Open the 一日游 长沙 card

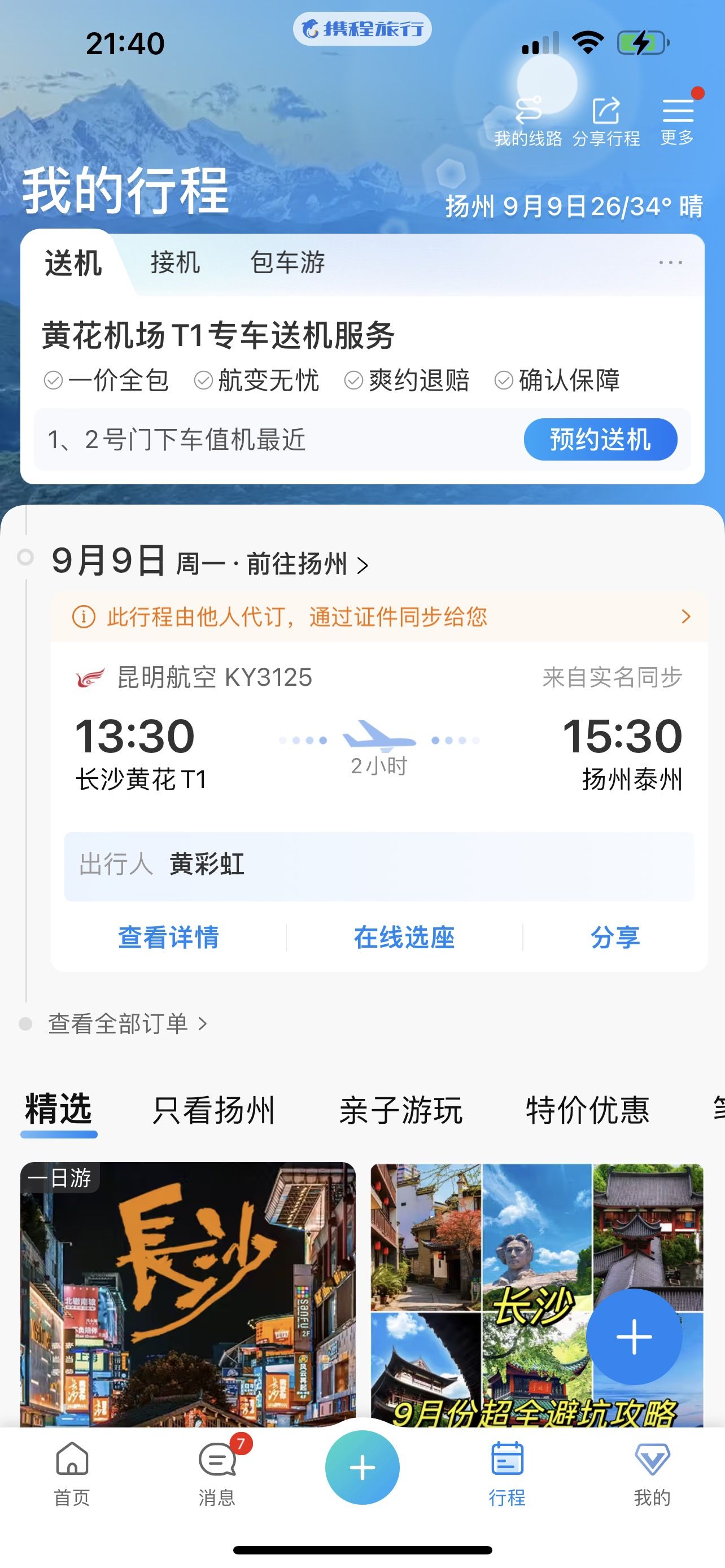[187, 1294]
